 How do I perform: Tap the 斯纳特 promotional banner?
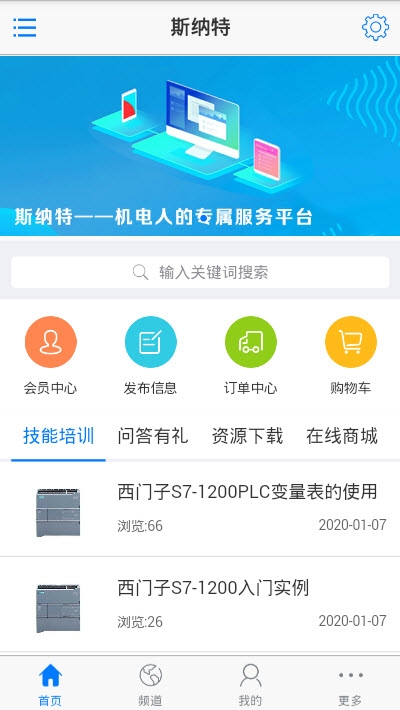click(200, 146)
